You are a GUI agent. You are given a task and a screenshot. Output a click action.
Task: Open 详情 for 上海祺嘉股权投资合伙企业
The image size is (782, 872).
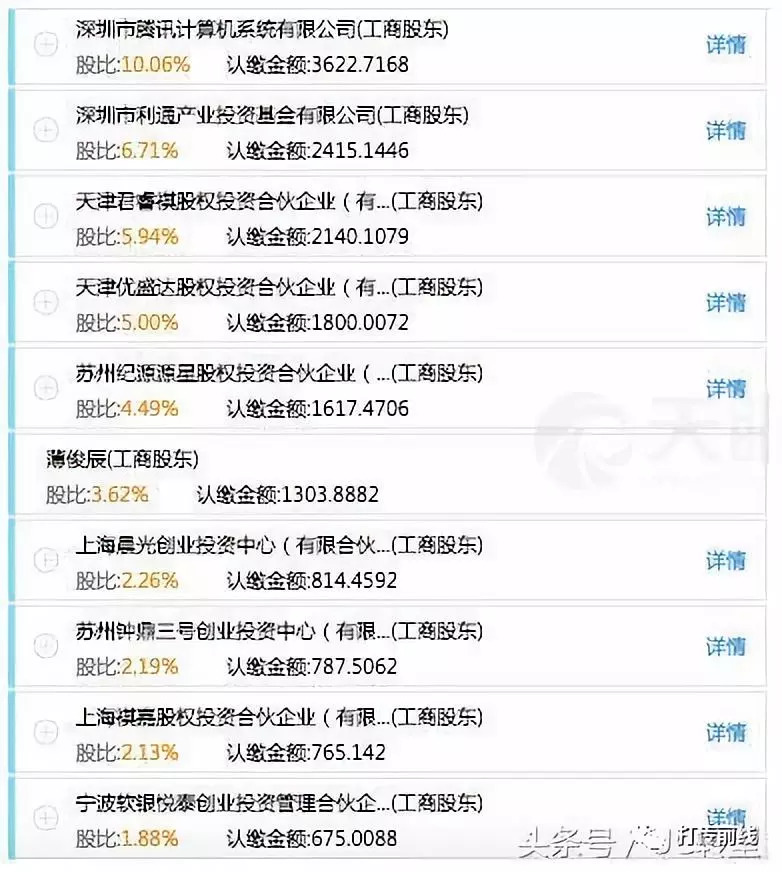(x=726, y=733)
